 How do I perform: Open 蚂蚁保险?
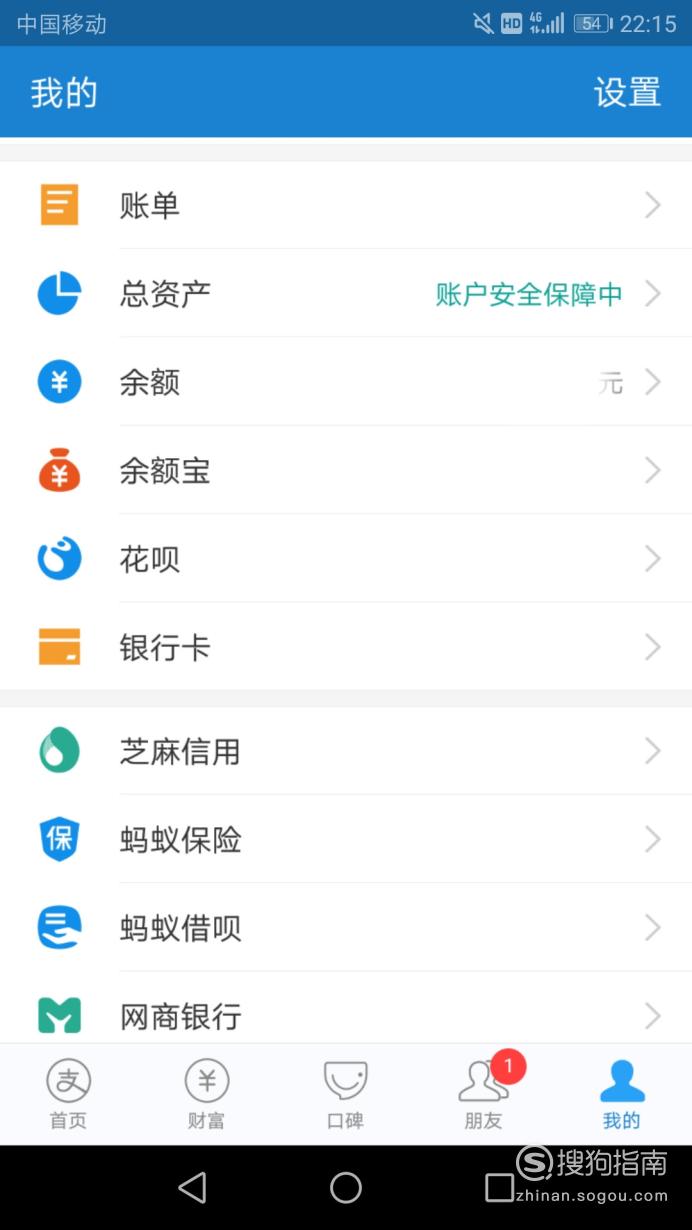click(346, 839)
